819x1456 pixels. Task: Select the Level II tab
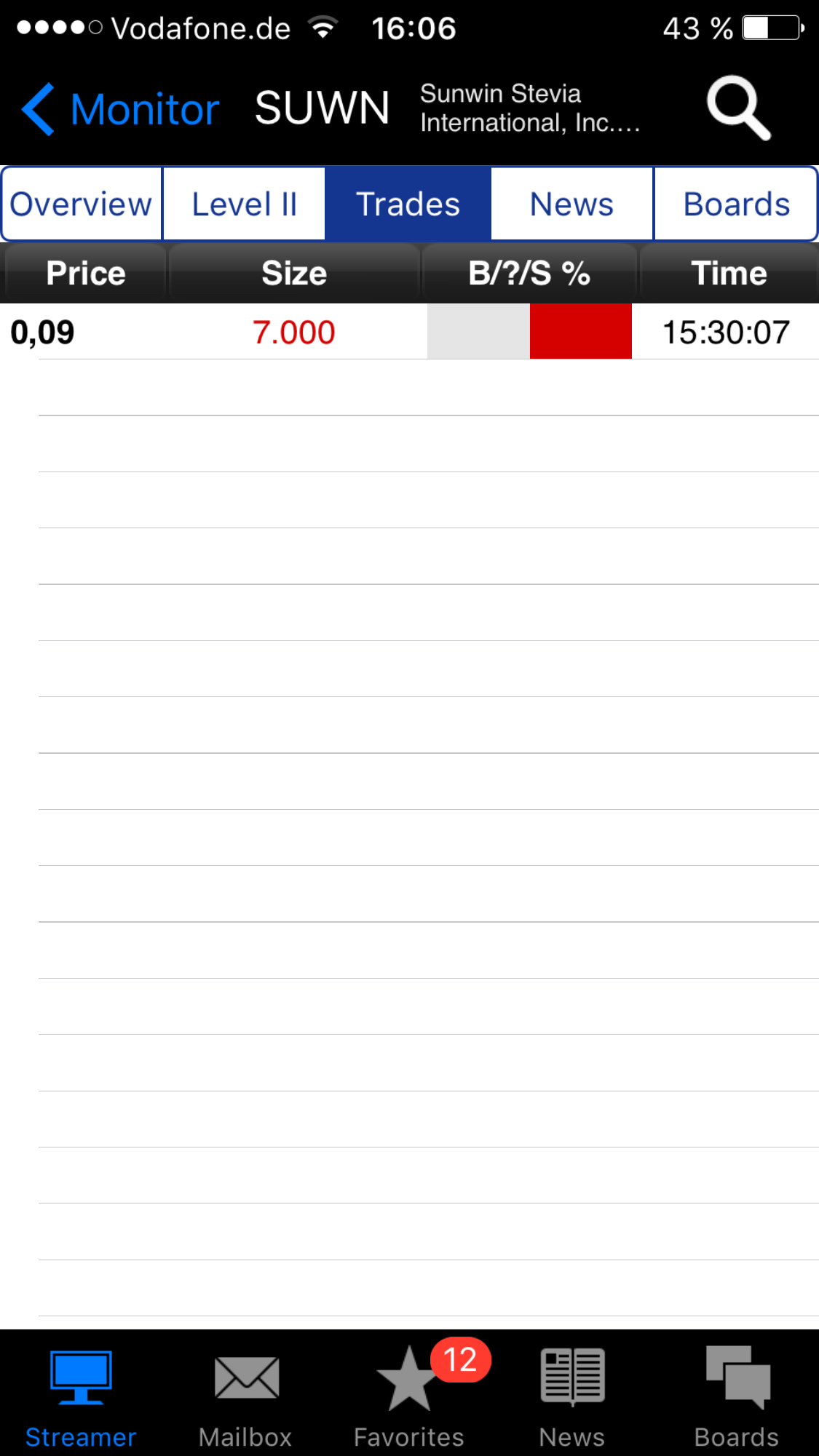point(245,204)
